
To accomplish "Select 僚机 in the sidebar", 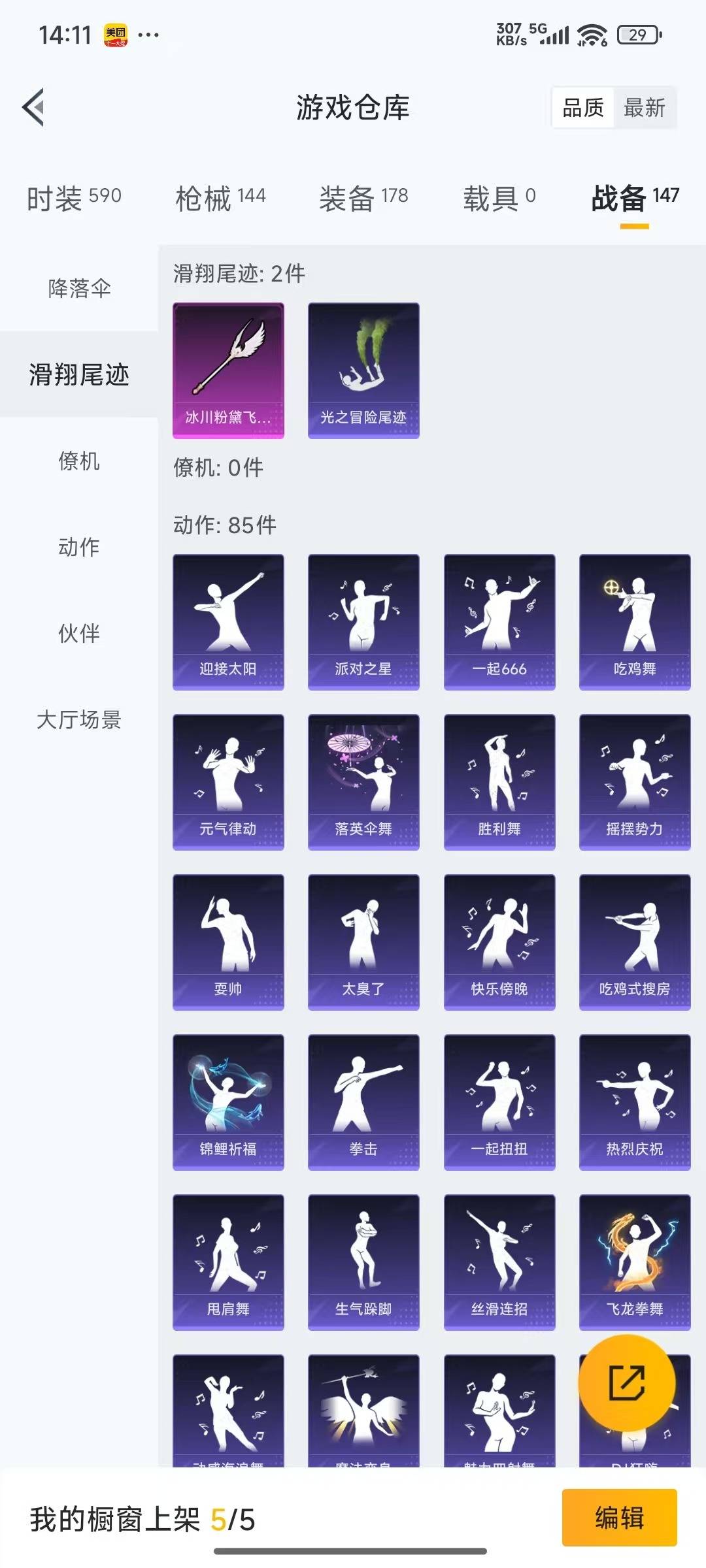I will click(x=79, y=461).
